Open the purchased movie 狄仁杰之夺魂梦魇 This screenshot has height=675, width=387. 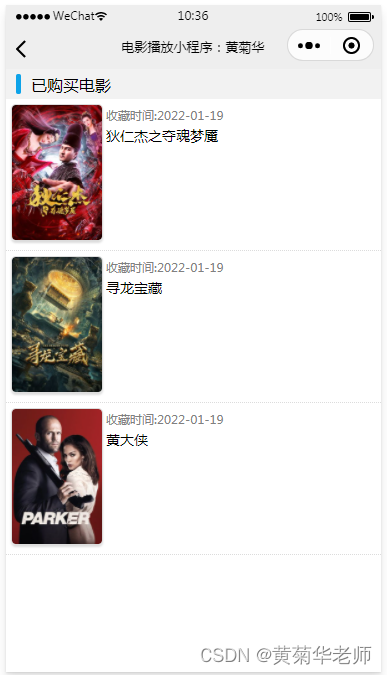click(193, 174)
